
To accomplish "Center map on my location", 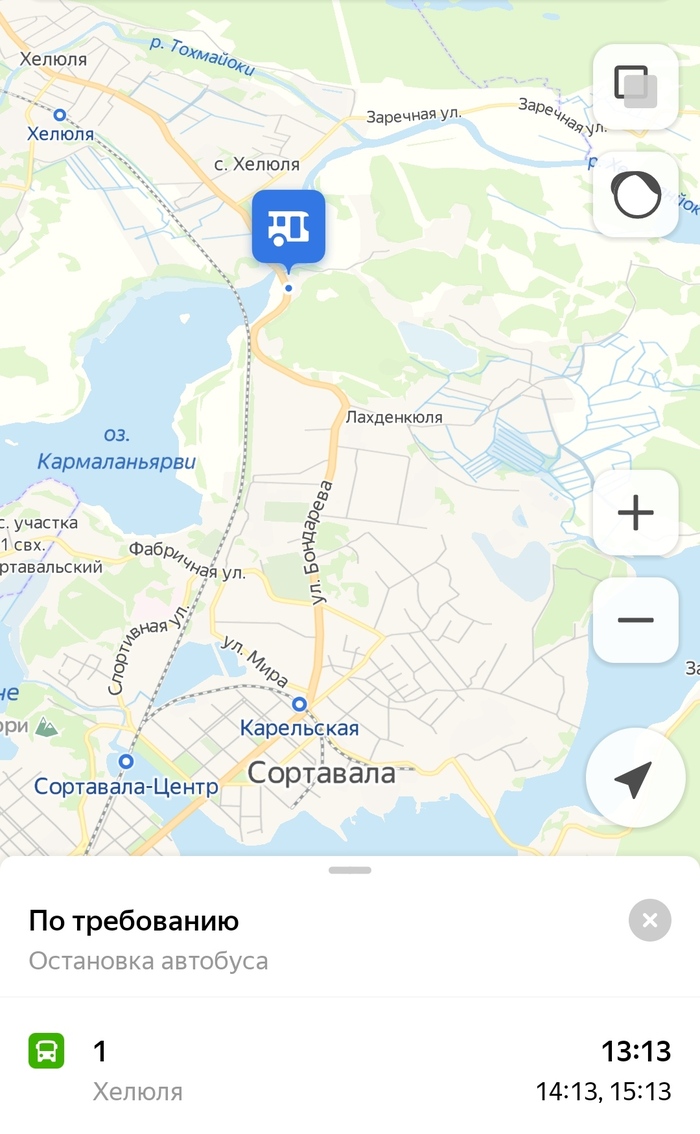I will [x=635, y=778].
